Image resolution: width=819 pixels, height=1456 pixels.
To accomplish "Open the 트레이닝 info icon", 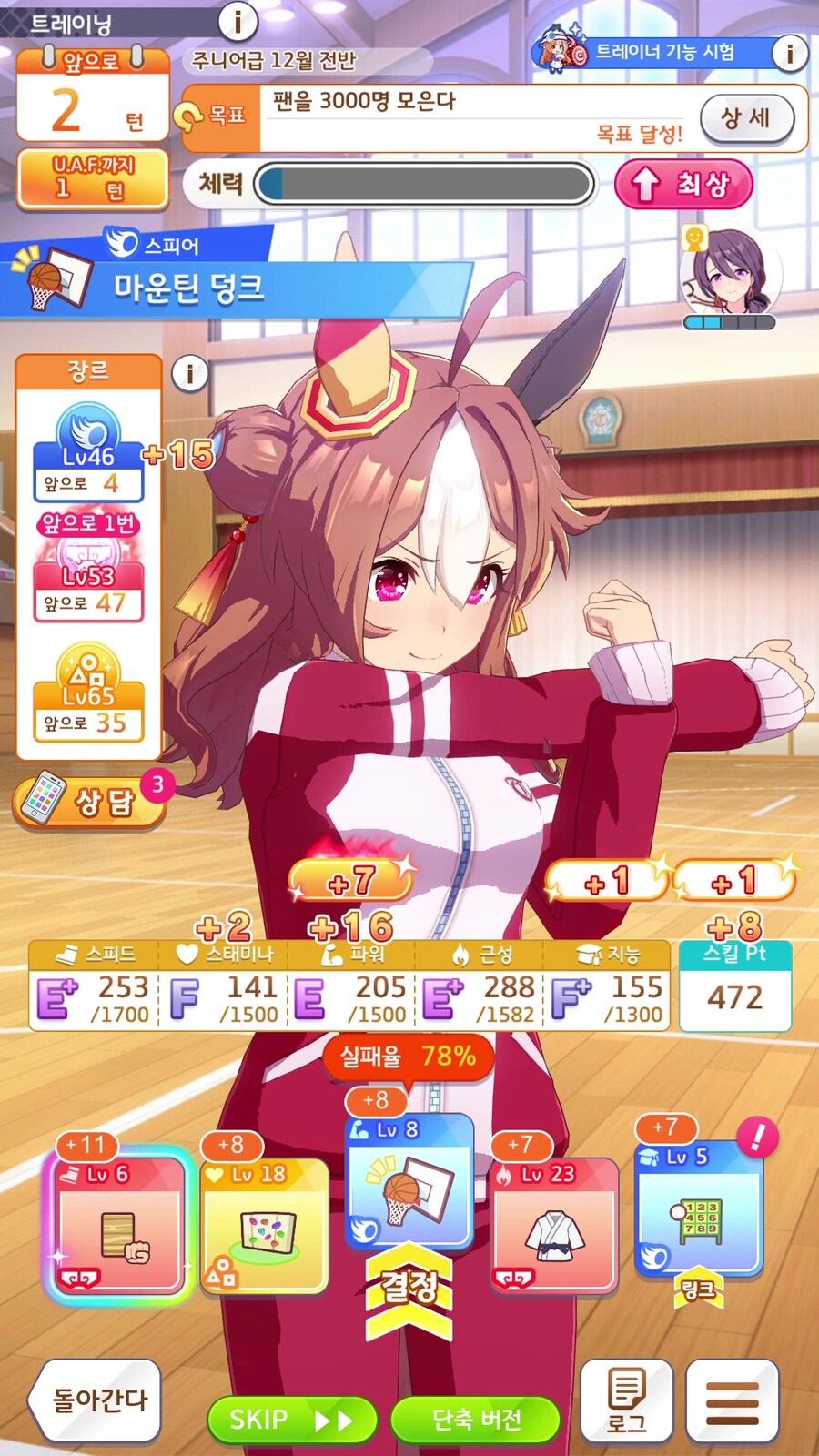I will 238,20.
